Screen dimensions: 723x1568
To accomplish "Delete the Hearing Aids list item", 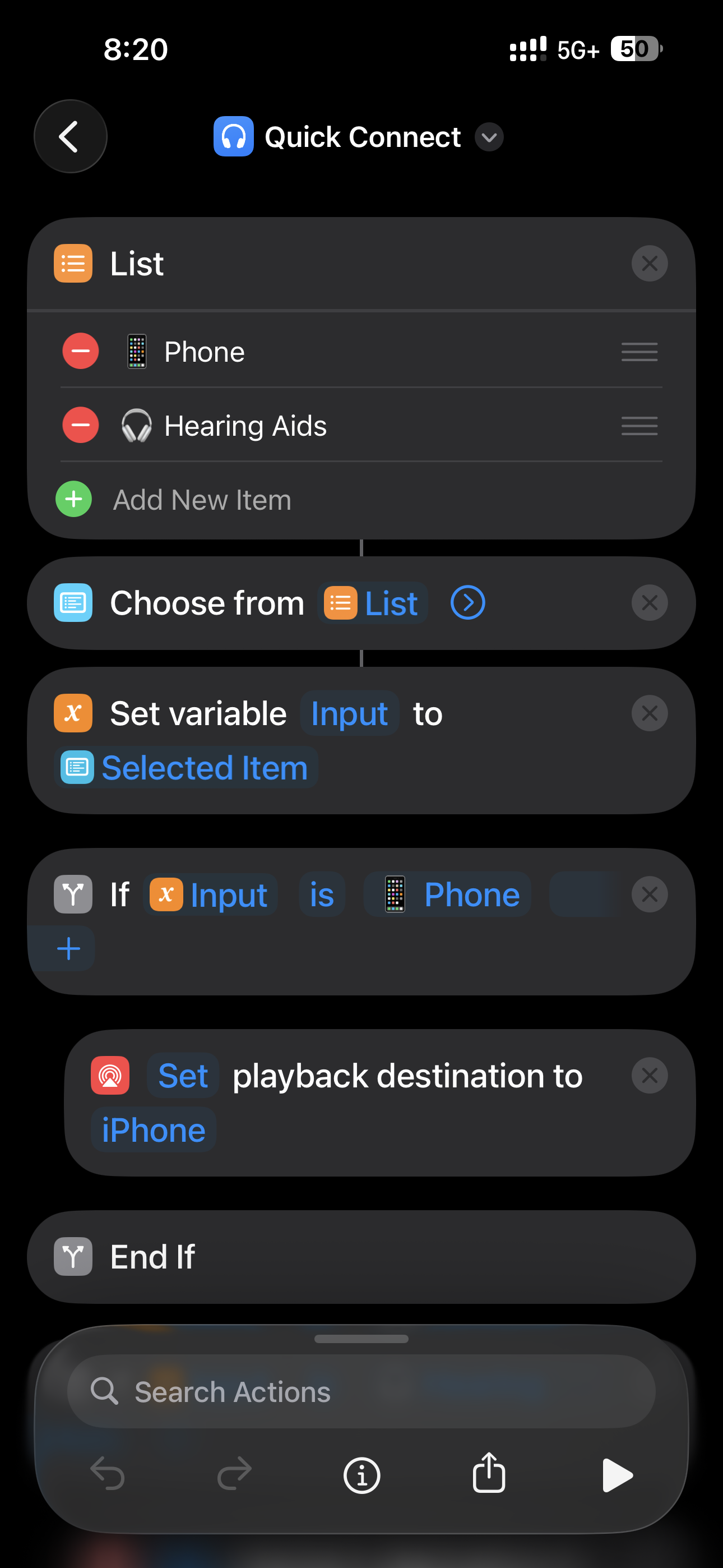I will coord(80,425).
